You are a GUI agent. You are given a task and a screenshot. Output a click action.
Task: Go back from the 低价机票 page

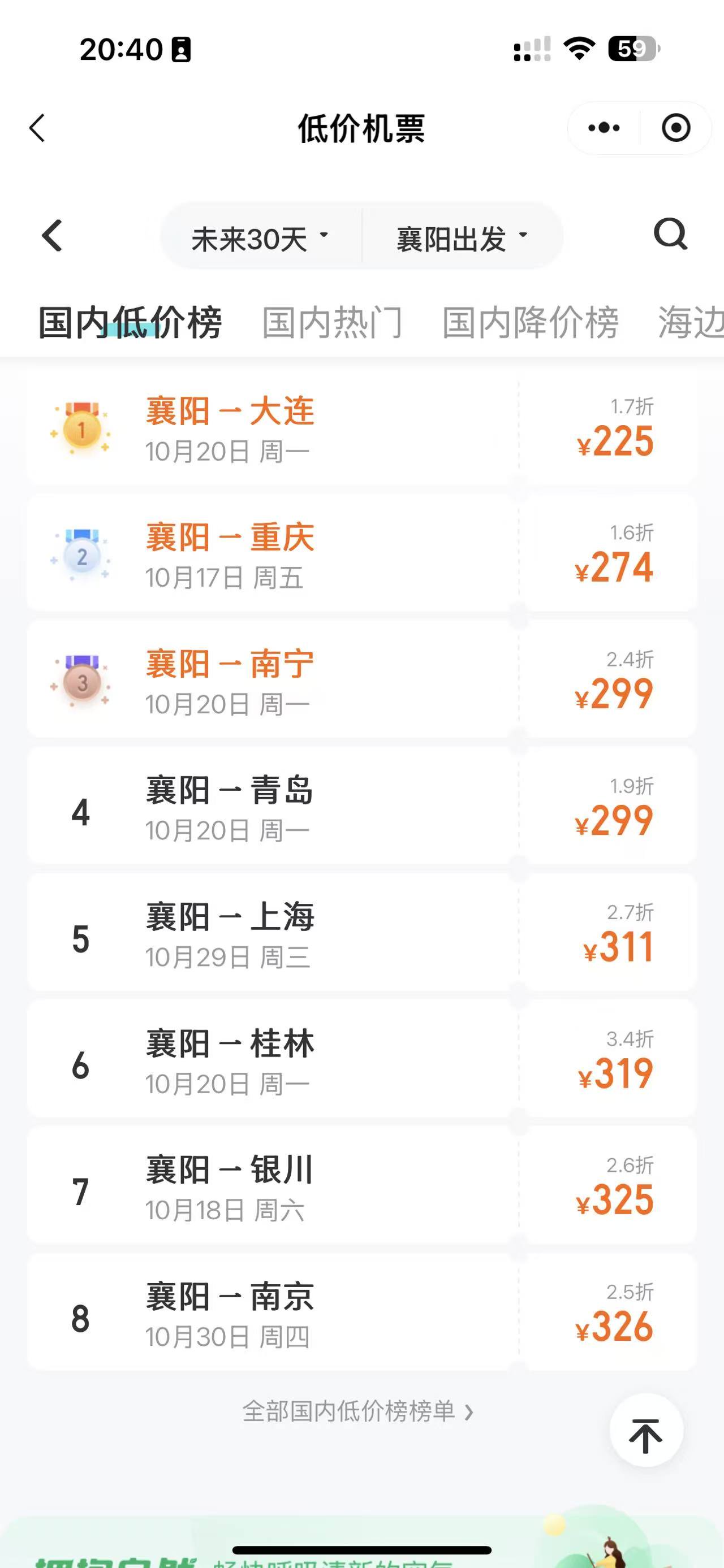click(x=37, y=128)
